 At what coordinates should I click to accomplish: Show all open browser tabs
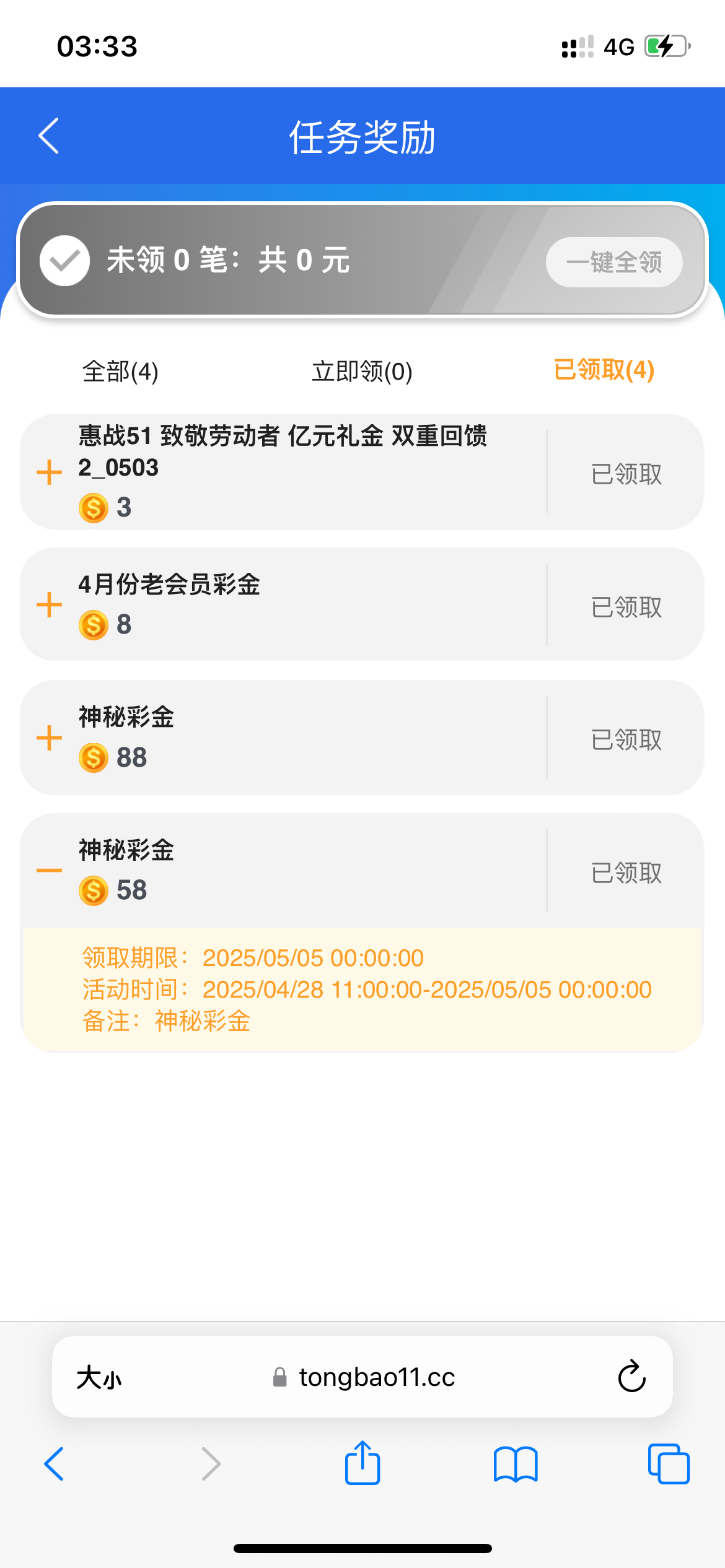[669, 1464]
